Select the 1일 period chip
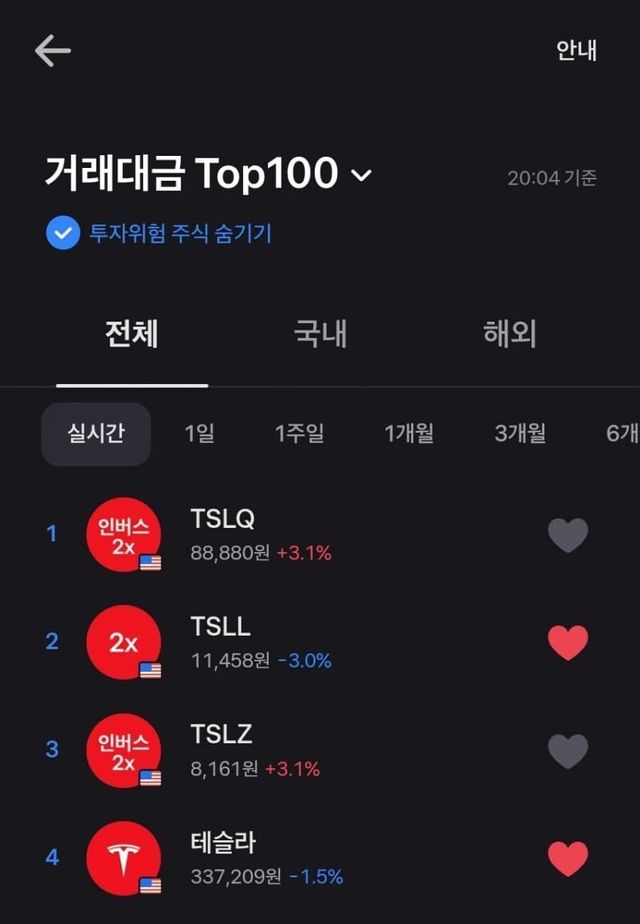640x924 pixels. click(199, 434)
